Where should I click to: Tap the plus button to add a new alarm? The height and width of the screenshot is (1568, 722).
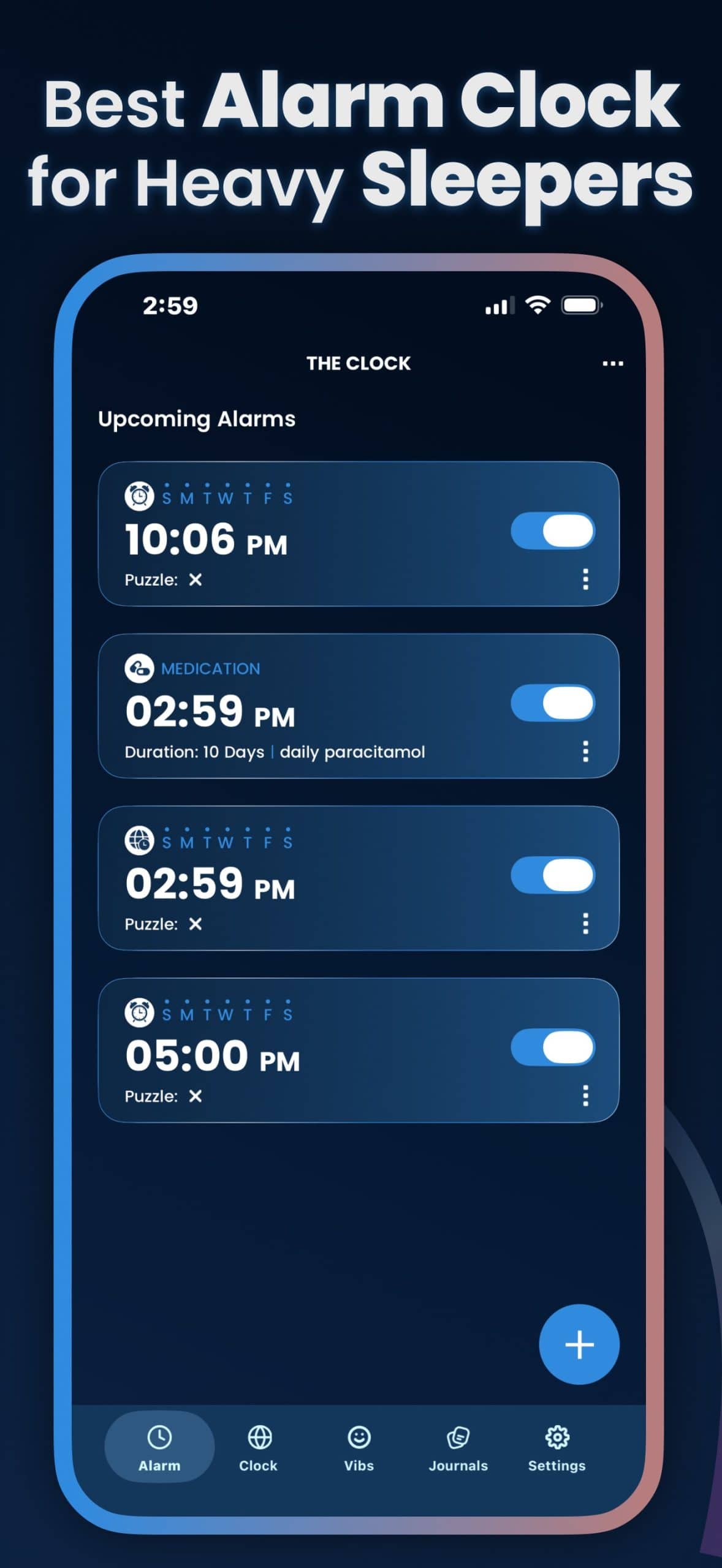coord(579,1343)
